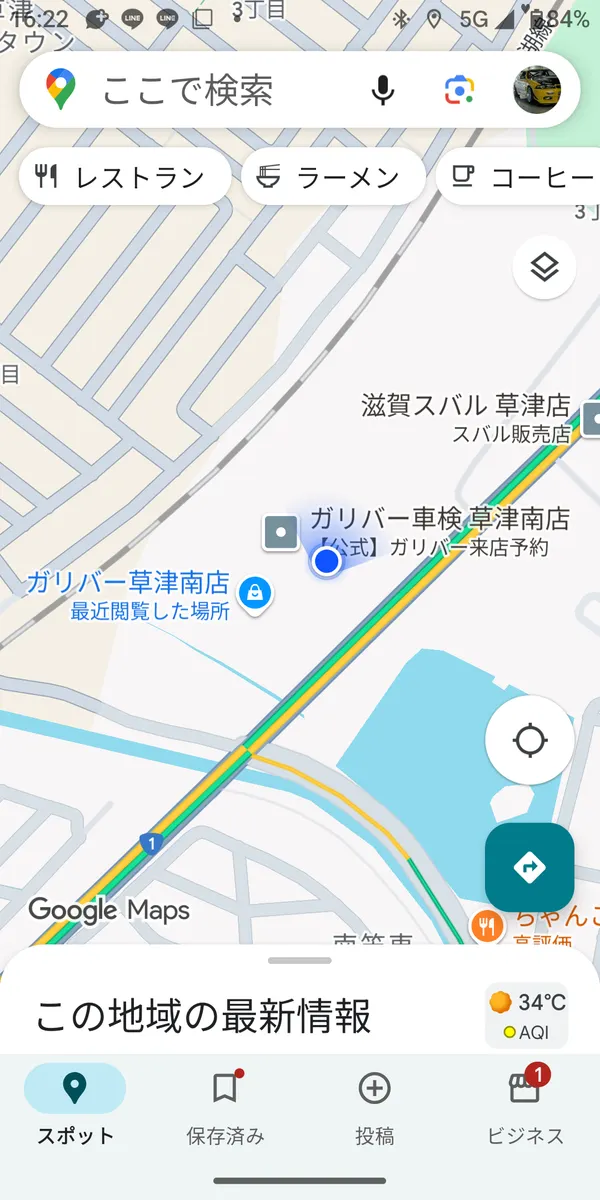Image resolution: width=600 pixels, height=1200 pixels.
Task: Select the レストラン chip
Action: (x=126, y=177)
